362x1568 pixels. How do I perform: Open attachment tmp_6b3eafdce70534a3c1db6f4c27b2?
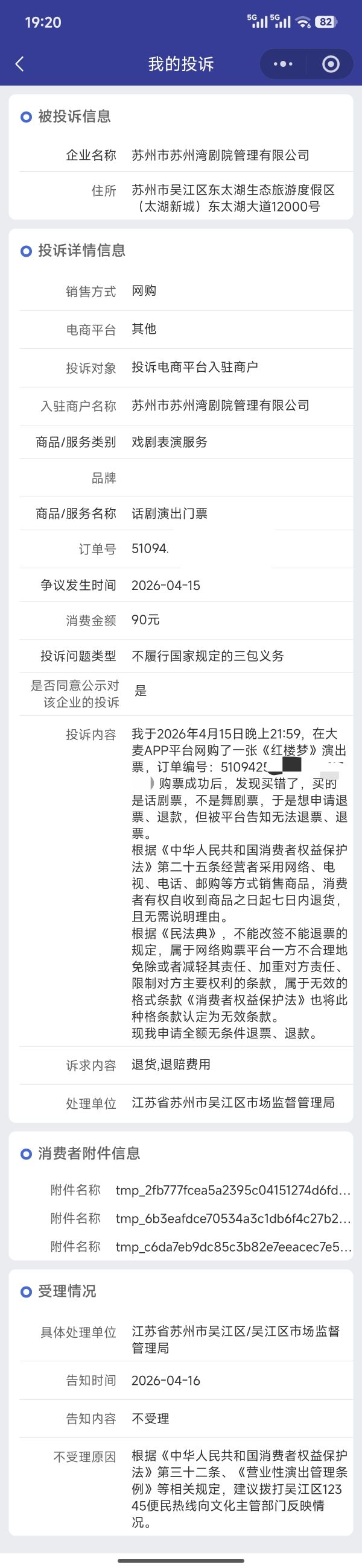[x=232, y=1218]
